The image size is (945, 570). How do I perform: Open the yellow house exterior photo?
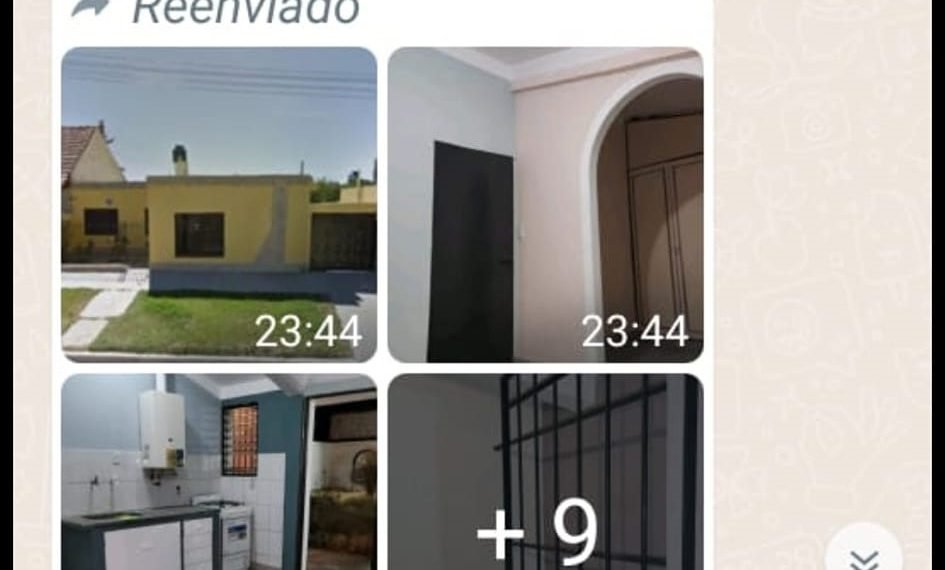219,204
